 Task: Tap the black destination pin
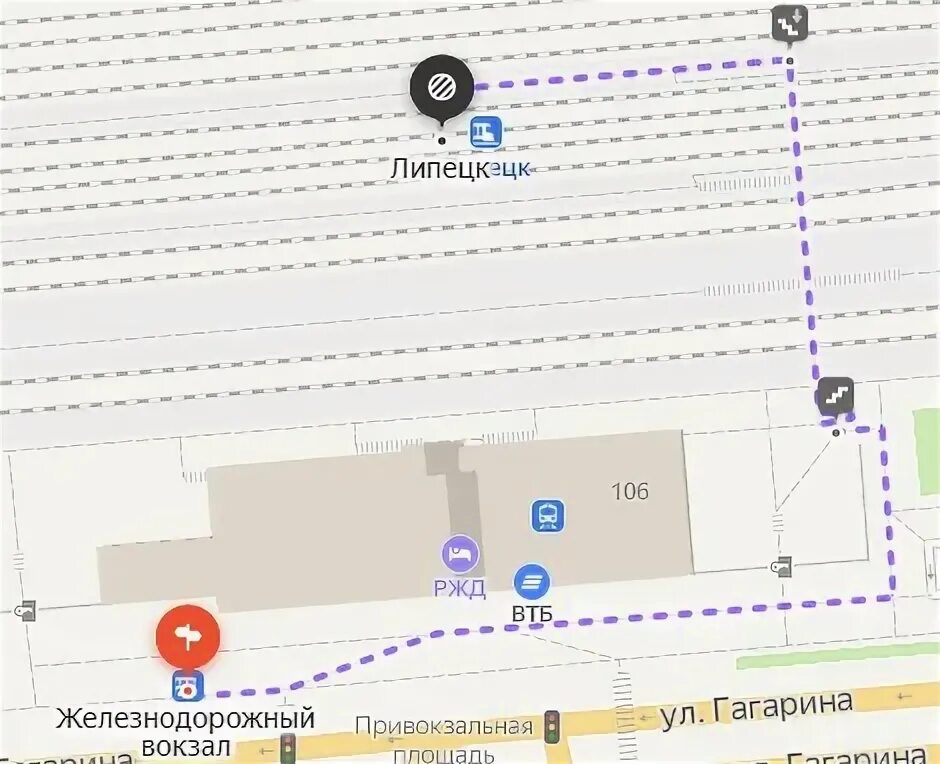441,90
